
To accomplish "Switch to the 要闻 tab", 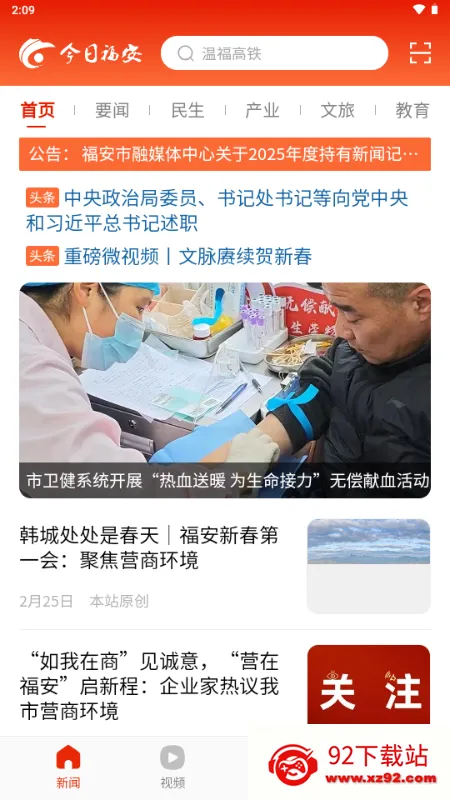I will [112, 110].
